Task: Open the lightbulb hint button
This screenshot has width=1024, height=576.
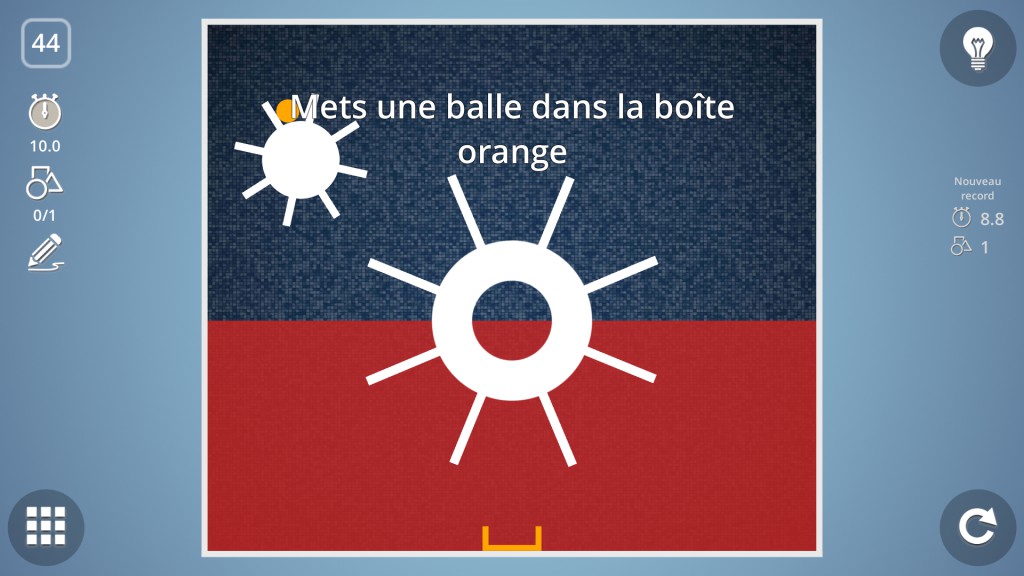Action: click(x=977, y=48)
